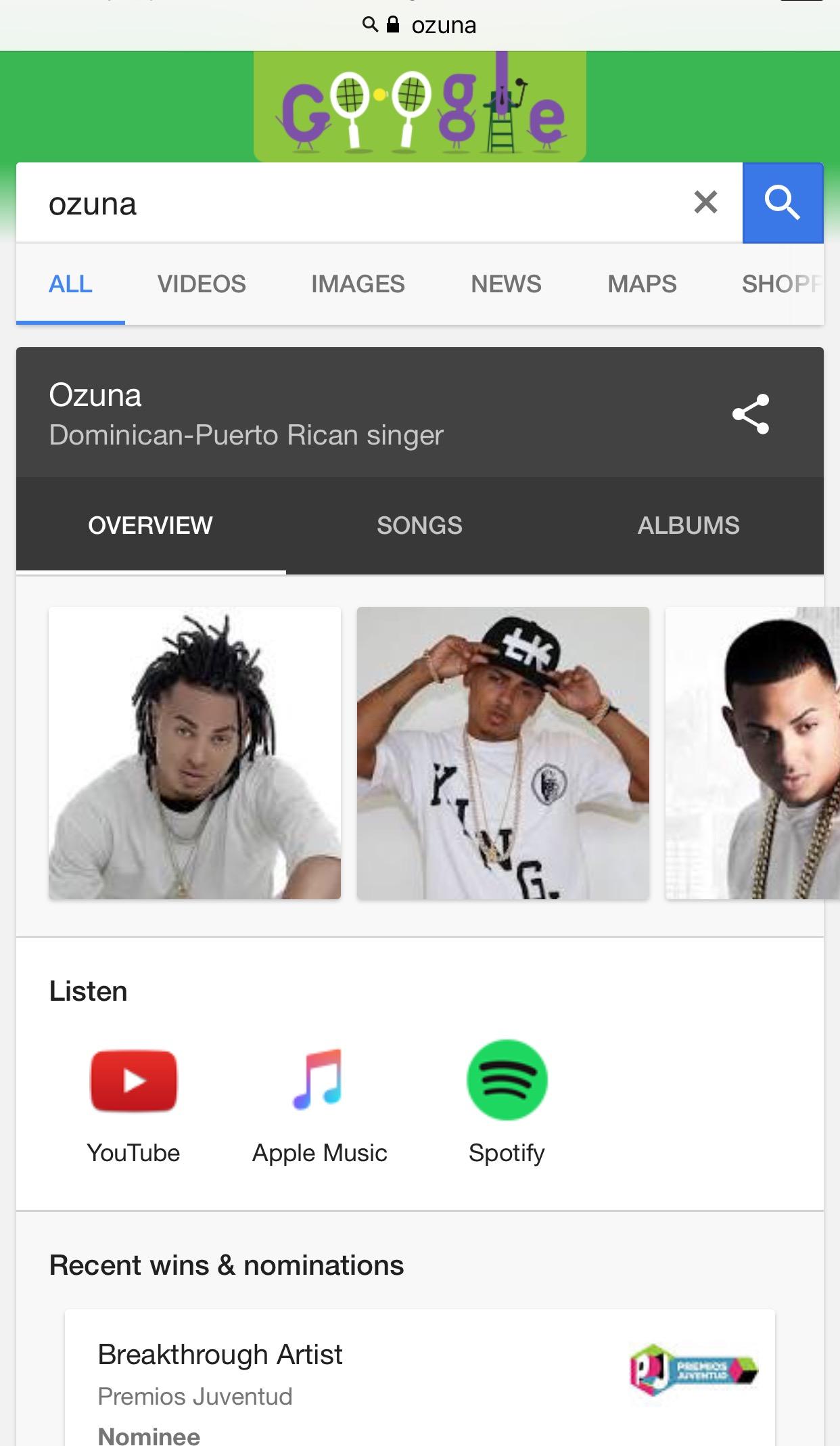Clear the search text with the X
The height and width of the screenshot is (1446, 840).
705,202
